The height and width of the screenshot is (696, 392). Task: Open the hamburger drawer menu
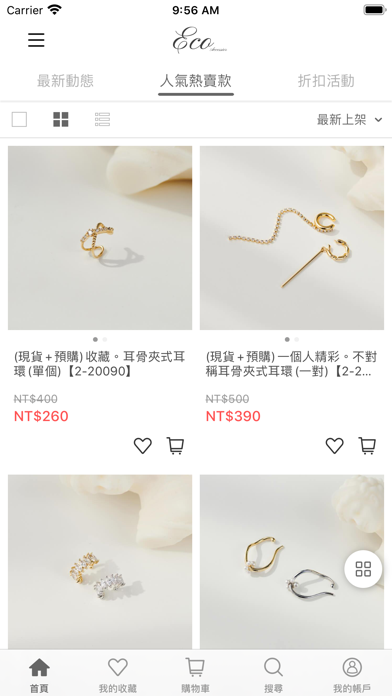(36, 40)
